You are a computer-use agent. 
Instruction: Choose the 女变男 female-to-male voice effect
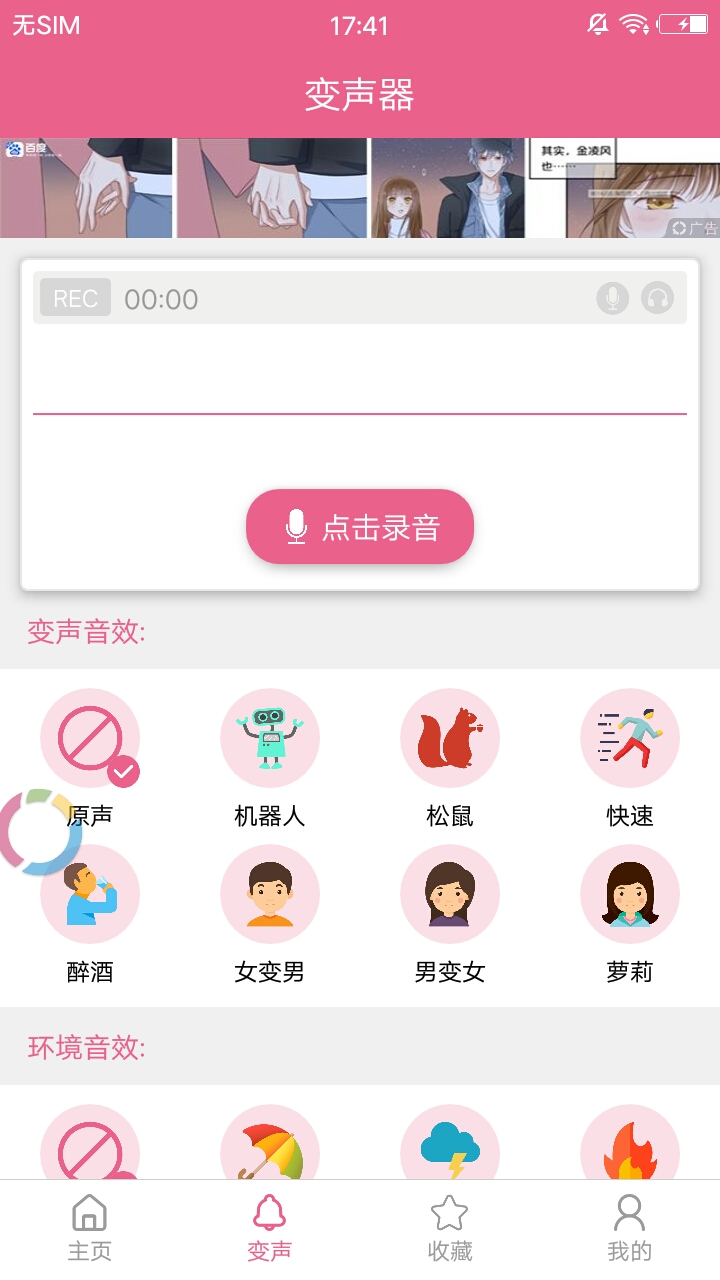(x=270, y=894)
